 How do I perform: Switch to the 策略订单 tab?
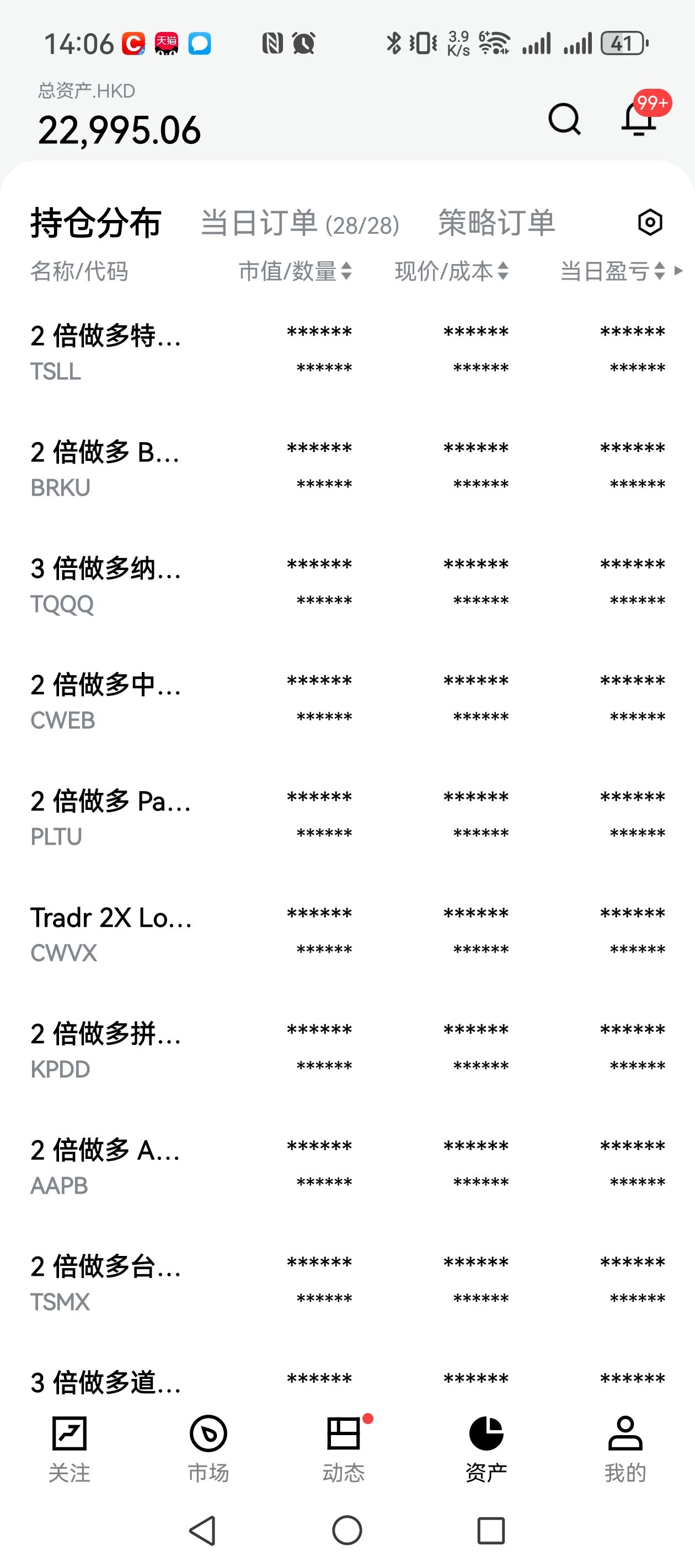pyautogui.click(x=496, y=223)
